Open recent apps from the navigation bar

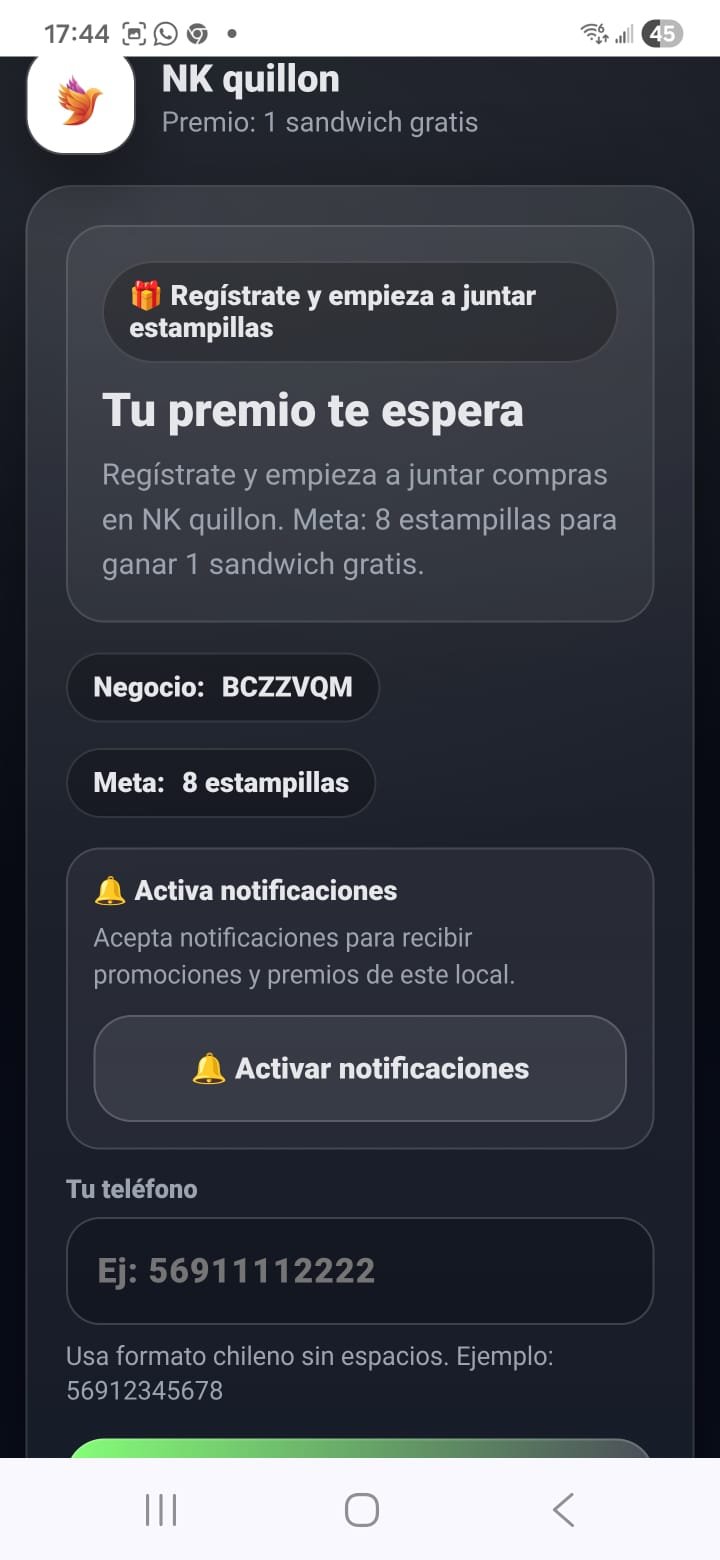[x=161, y=1509]
